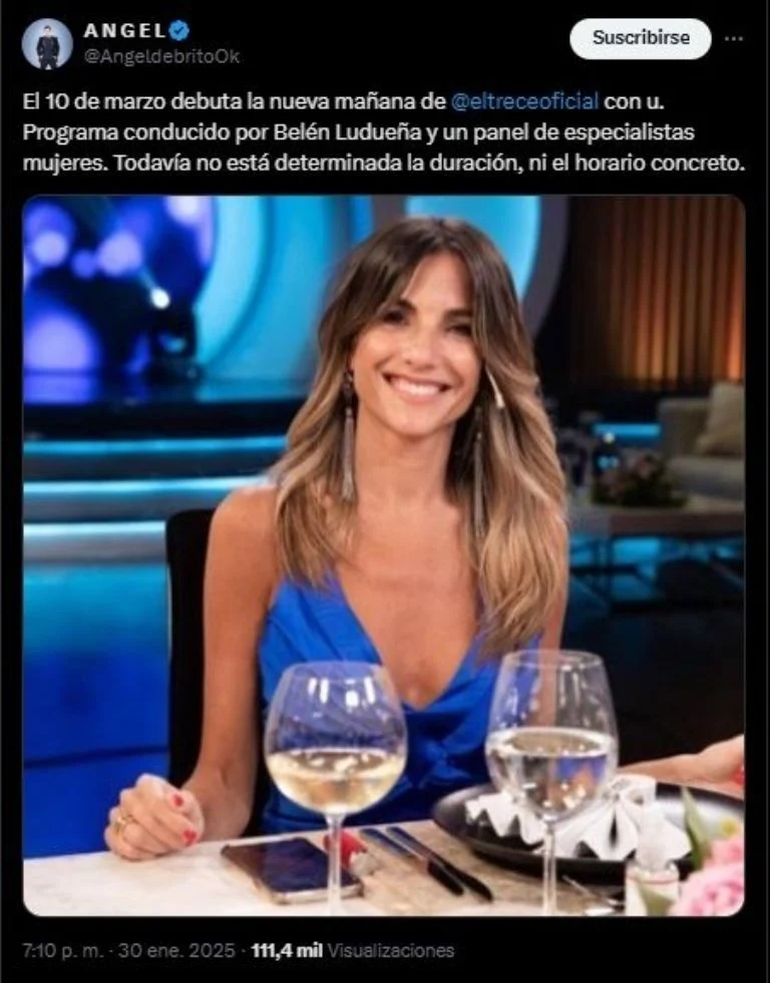View the attached photo in full screen
Viewport: 770px width, 983px height.
(384, 555)
